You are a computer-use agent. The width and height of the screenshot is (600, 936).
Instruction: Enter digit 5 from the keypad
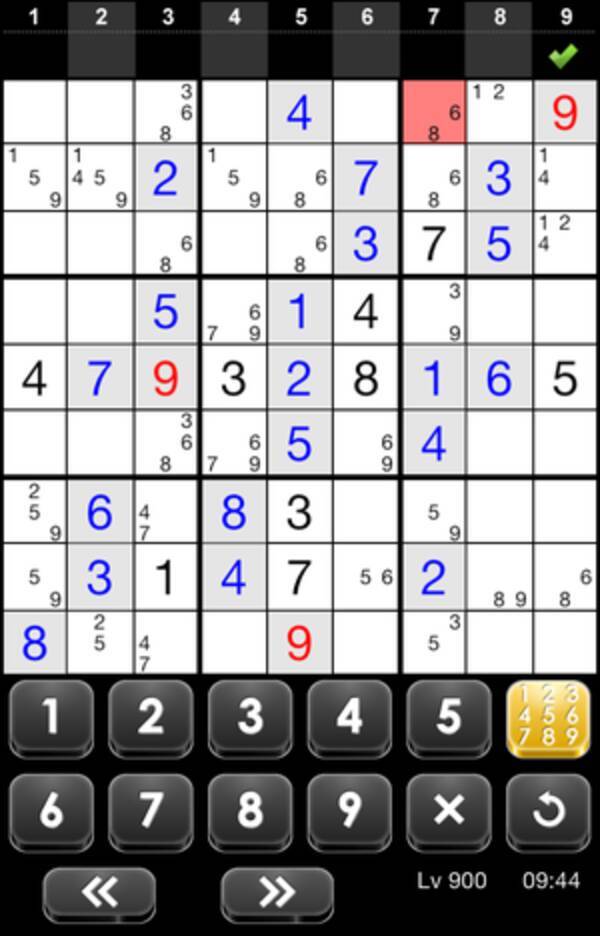click(x=449, y=718)
